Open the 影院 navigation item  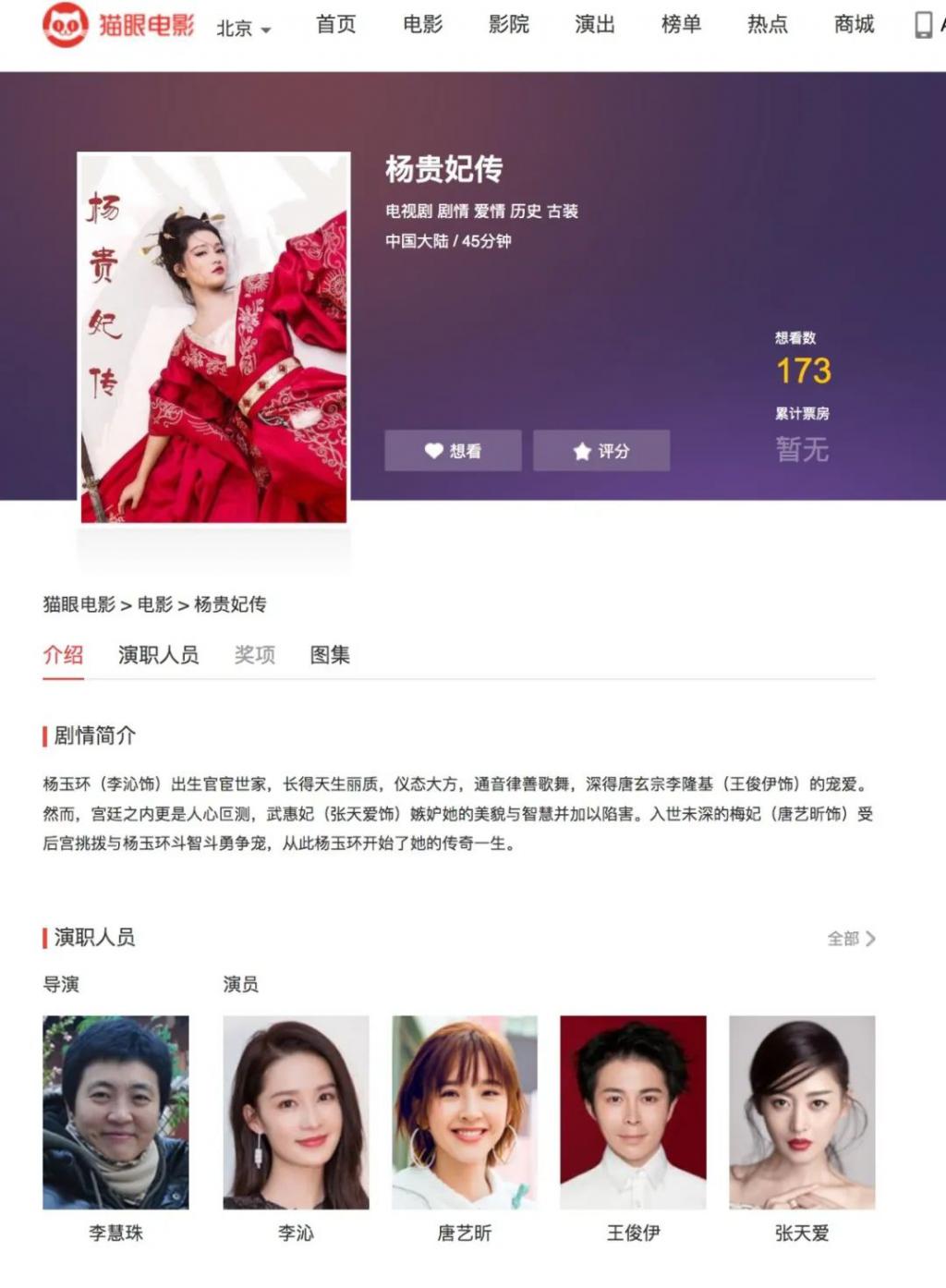[508, 25]
